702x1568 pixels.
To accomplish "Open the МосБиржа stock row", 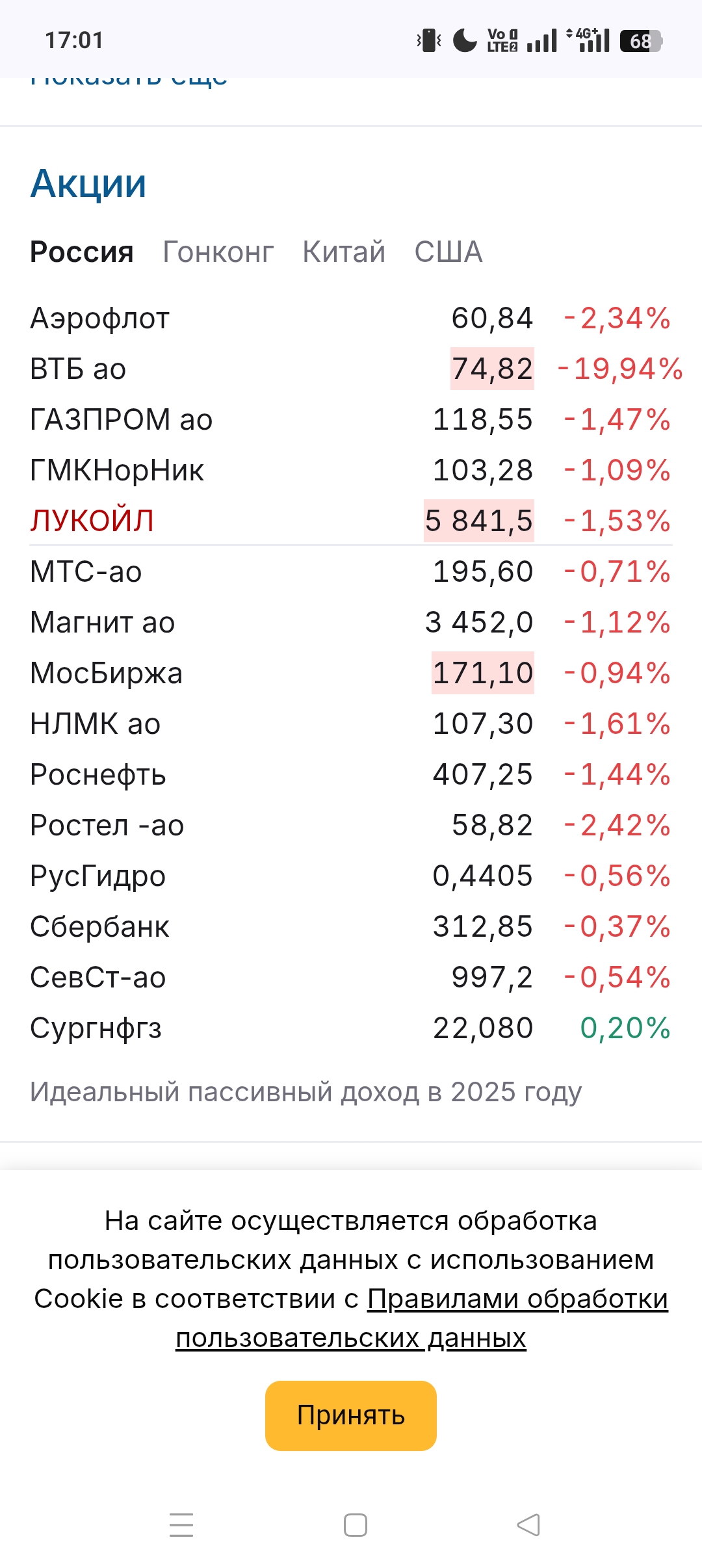I will 106,673.
